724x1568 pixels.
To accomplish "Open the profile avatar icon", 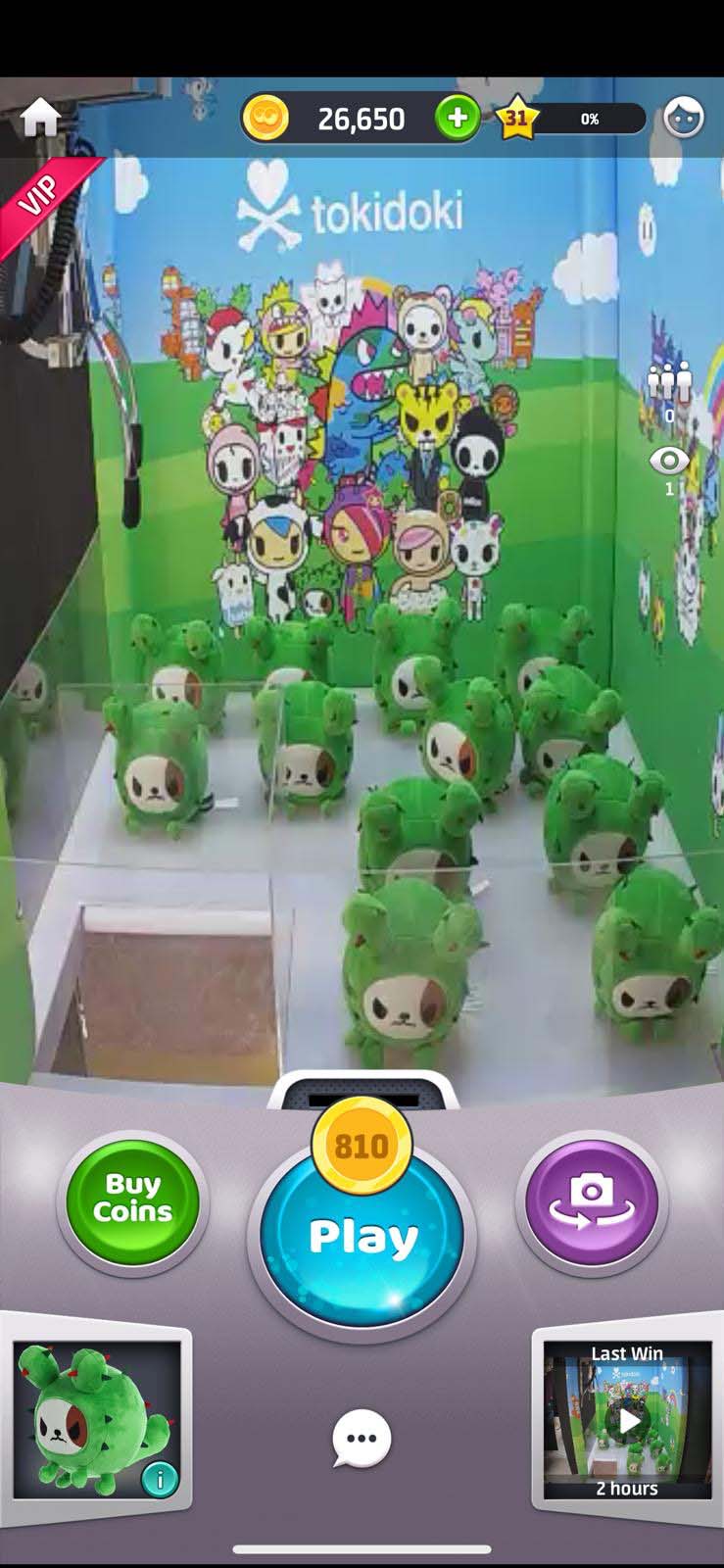I will tap(683, 119).
